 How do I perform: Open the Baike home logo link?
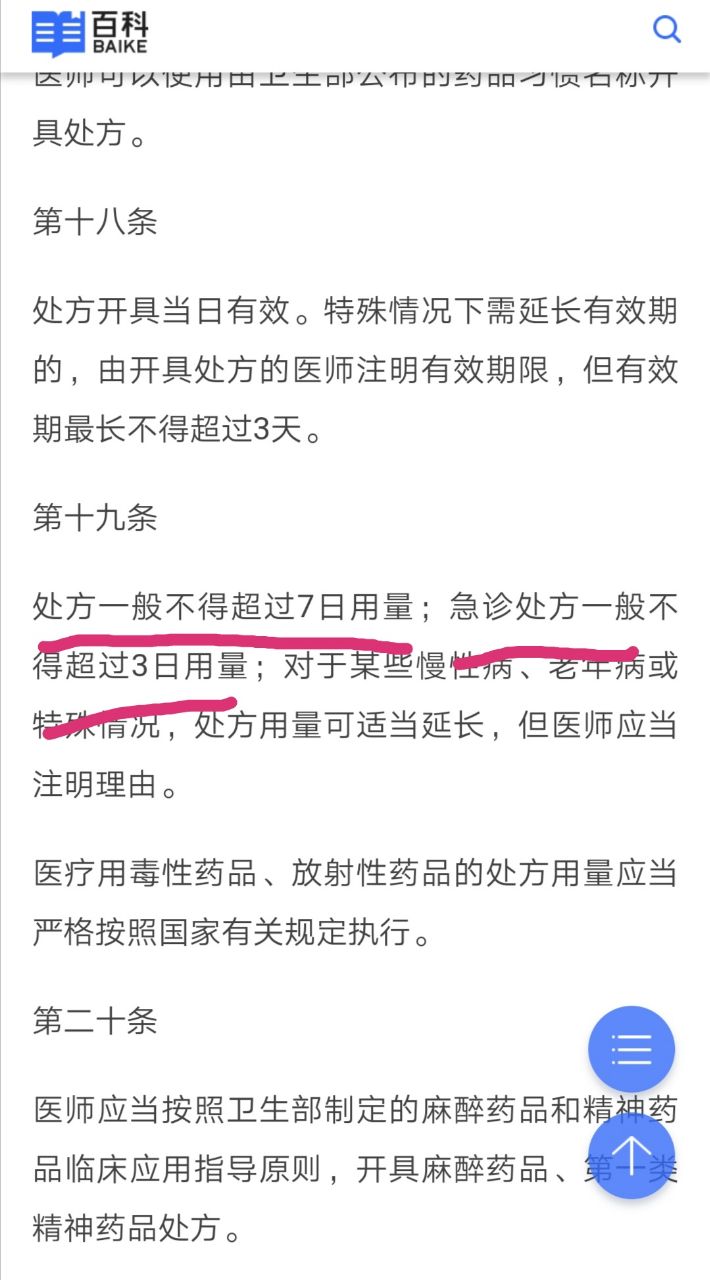[x=89, y=33]
